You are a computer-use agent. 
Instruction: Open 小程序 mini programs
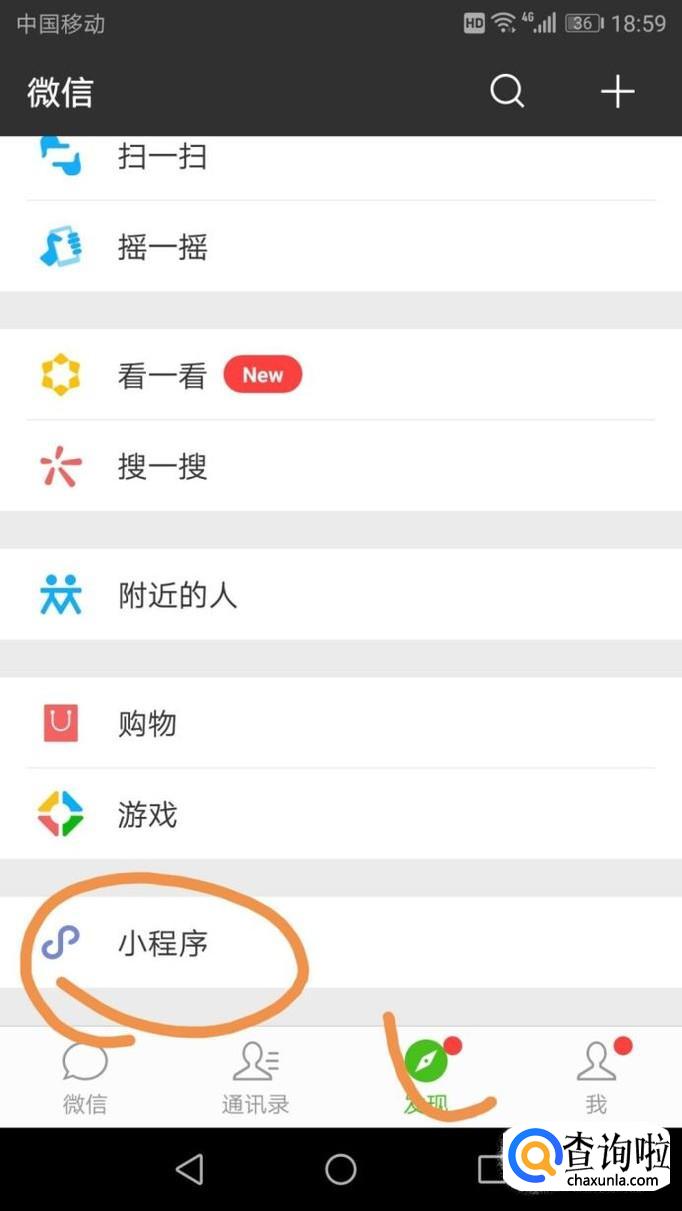341,942
